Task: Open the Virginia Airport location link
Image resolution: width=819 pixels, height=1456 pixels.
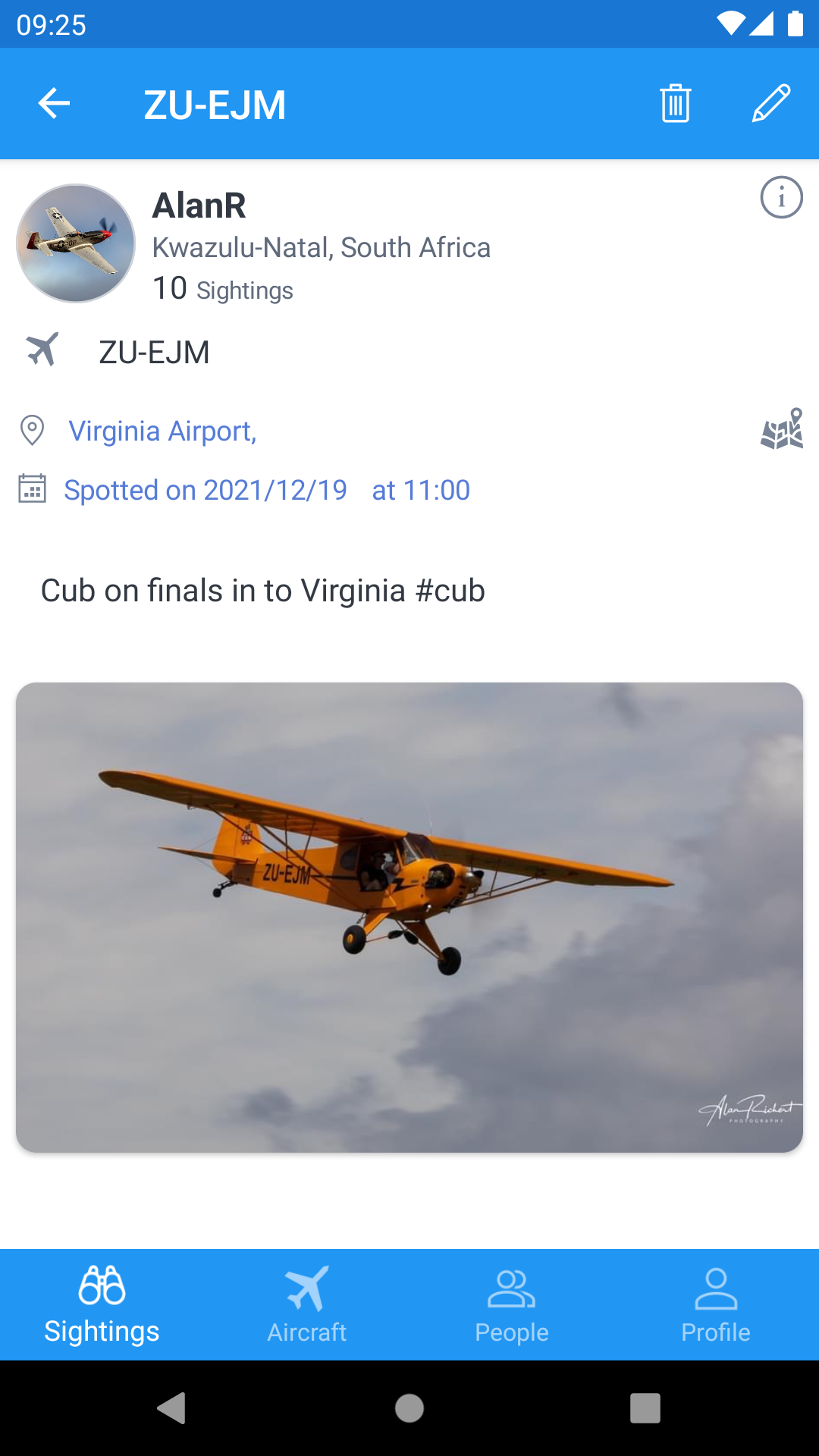Action: (162, 431)
